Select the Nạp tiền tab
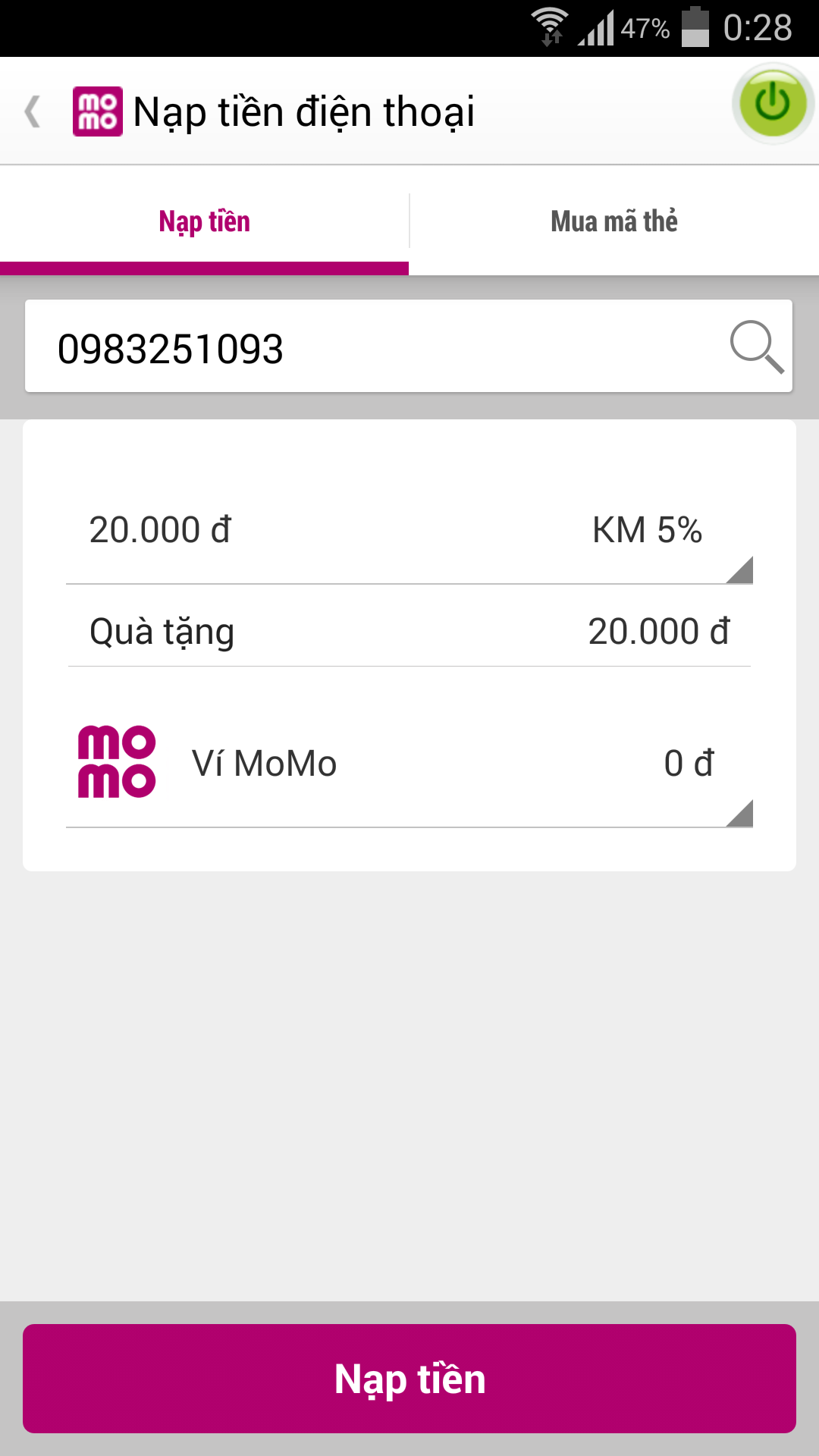819x1456 pixels. point(203,221)
